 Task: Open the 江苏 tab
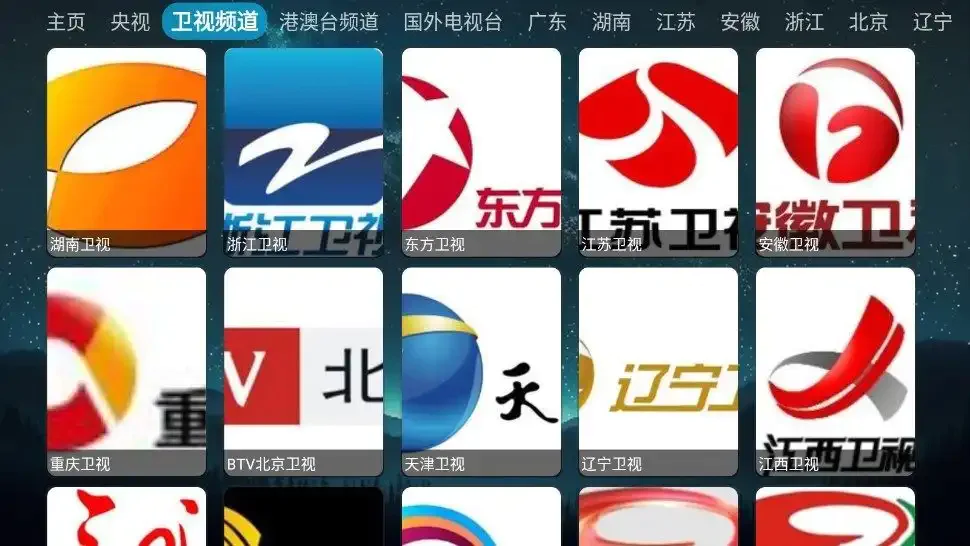pos(675,22)
